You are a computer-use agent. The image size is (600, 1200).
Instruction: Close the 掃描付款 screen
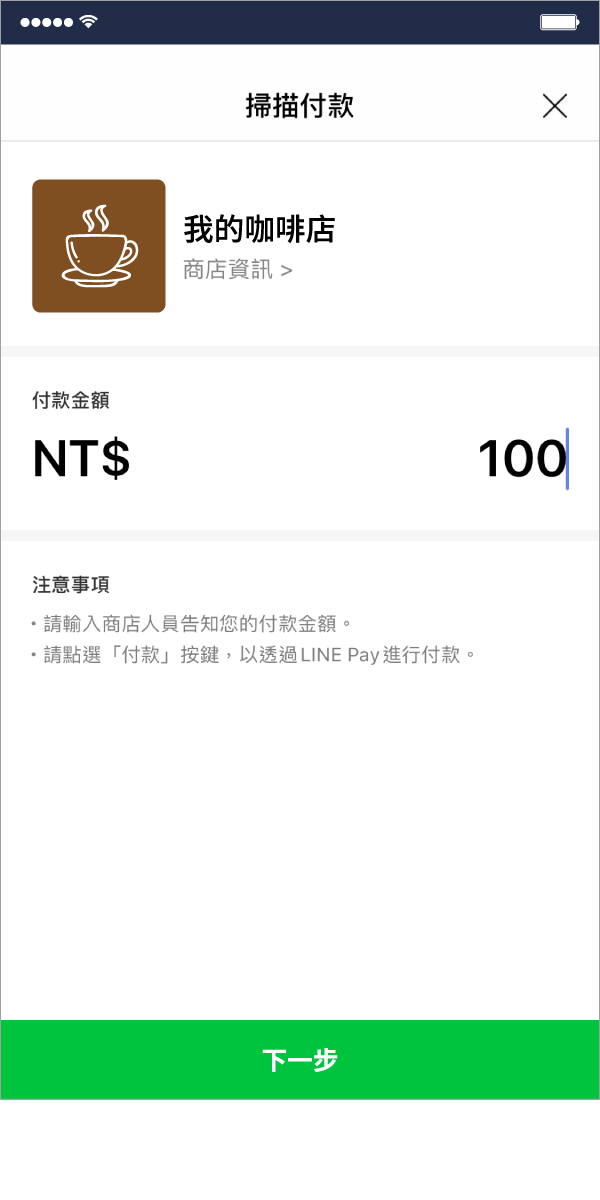pos(555,106)
